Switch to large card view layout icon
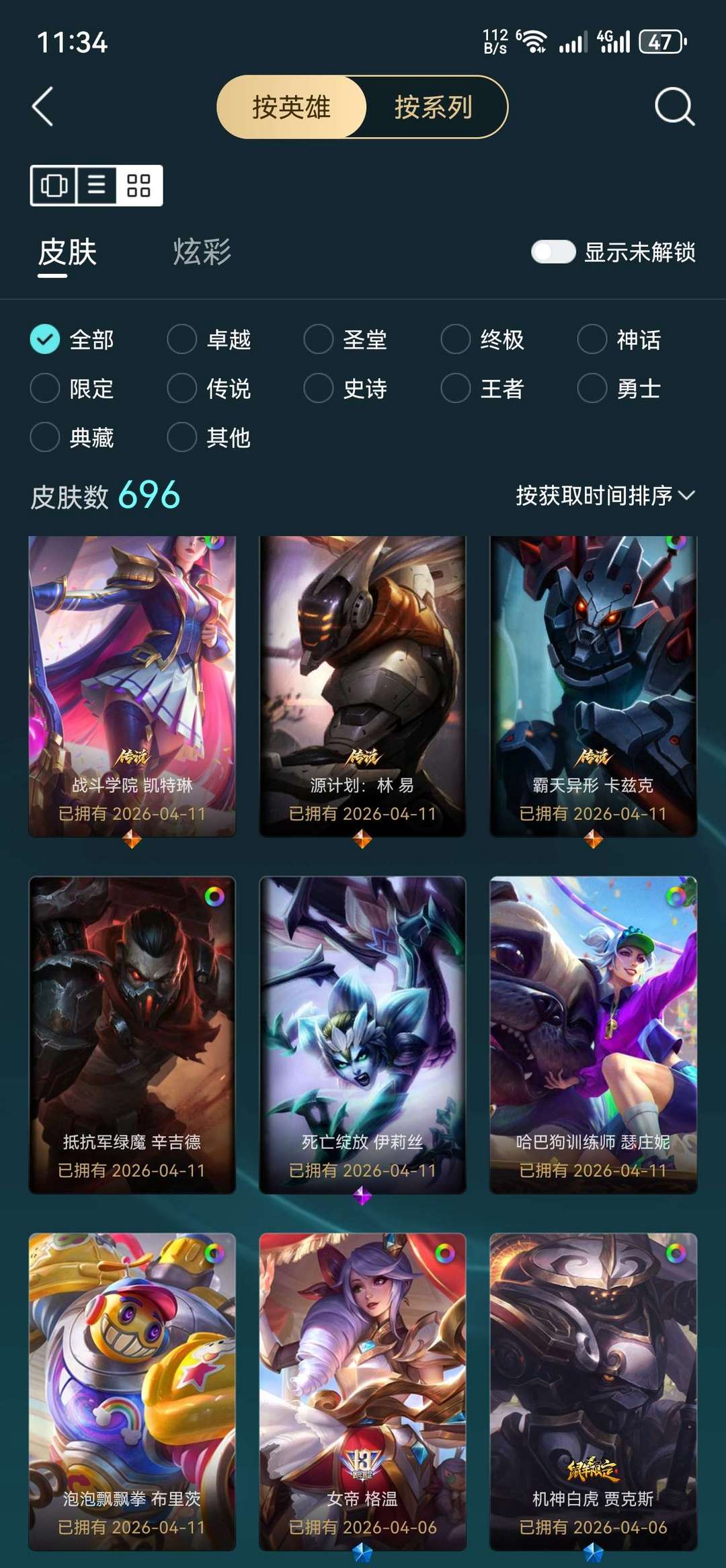Viewport: 726px width, 1568px height. 54,185
